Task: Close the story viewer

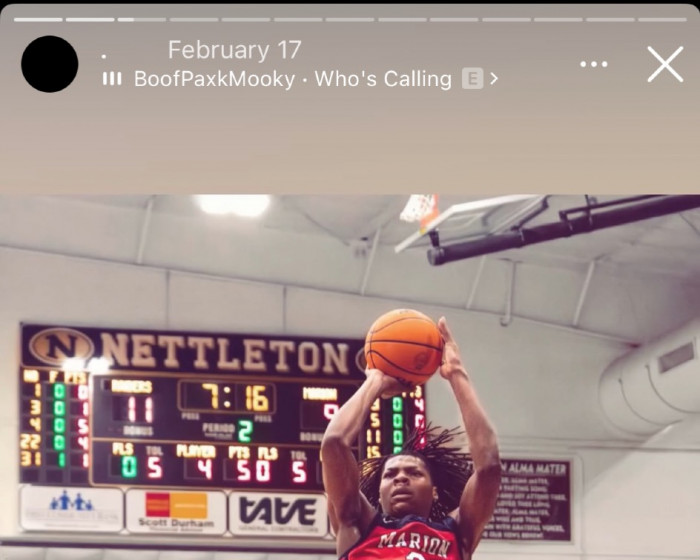Action: click(665, 64)
